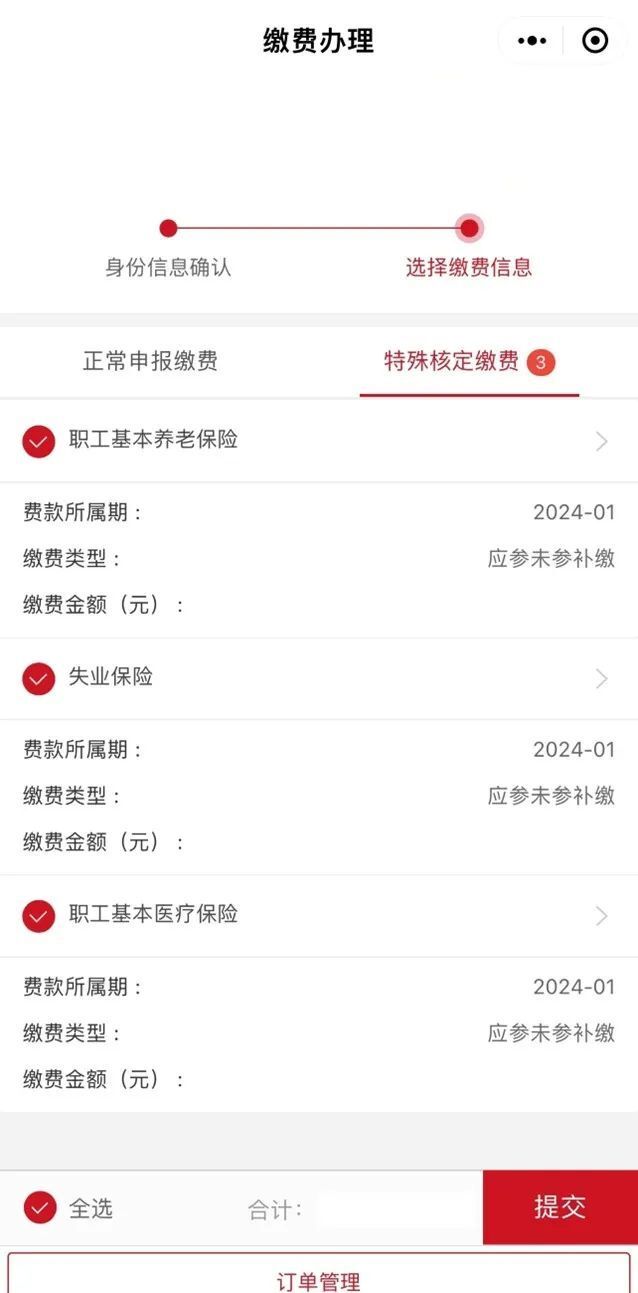Open the mini program more options menu
638x1293 pixels.
(532, 41)
